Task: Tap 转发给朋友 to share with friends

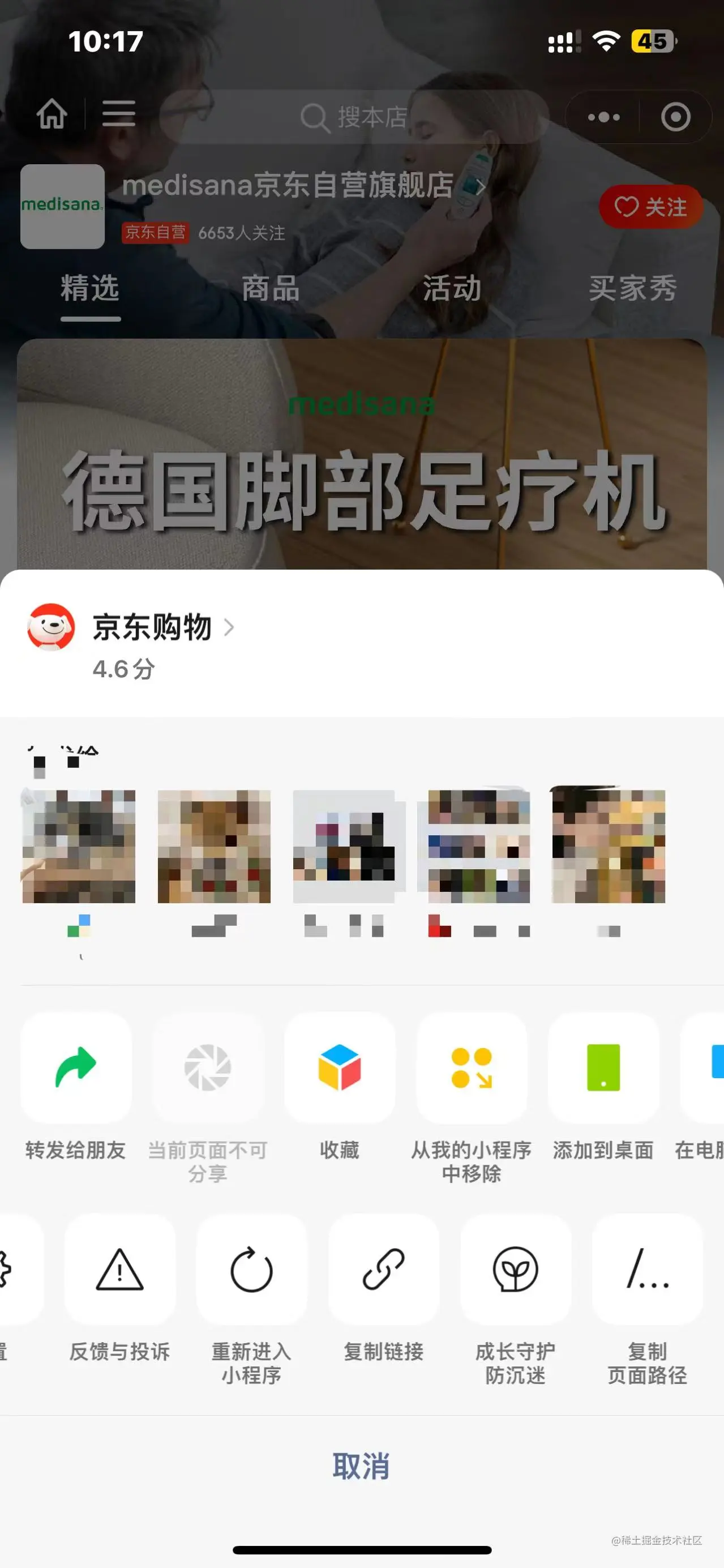Action: click(x=76, y=1067)
